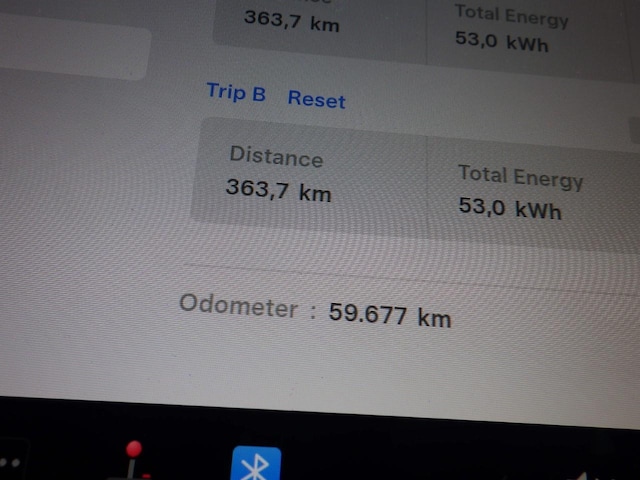
Task: Open the all-apps ellipsis launcher
Action: click(10, 464)
